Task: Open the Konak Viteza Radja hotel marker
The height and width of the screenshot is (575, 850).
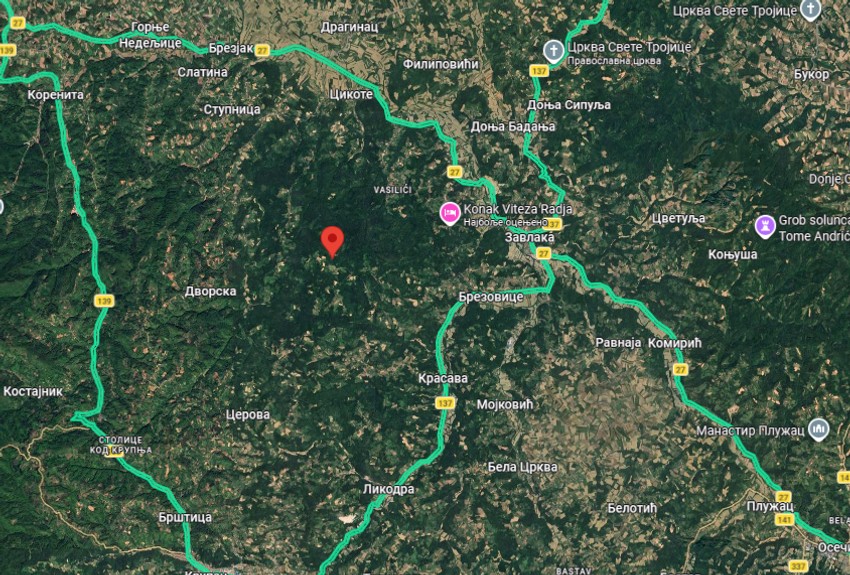Action: (x=450, y=212)
